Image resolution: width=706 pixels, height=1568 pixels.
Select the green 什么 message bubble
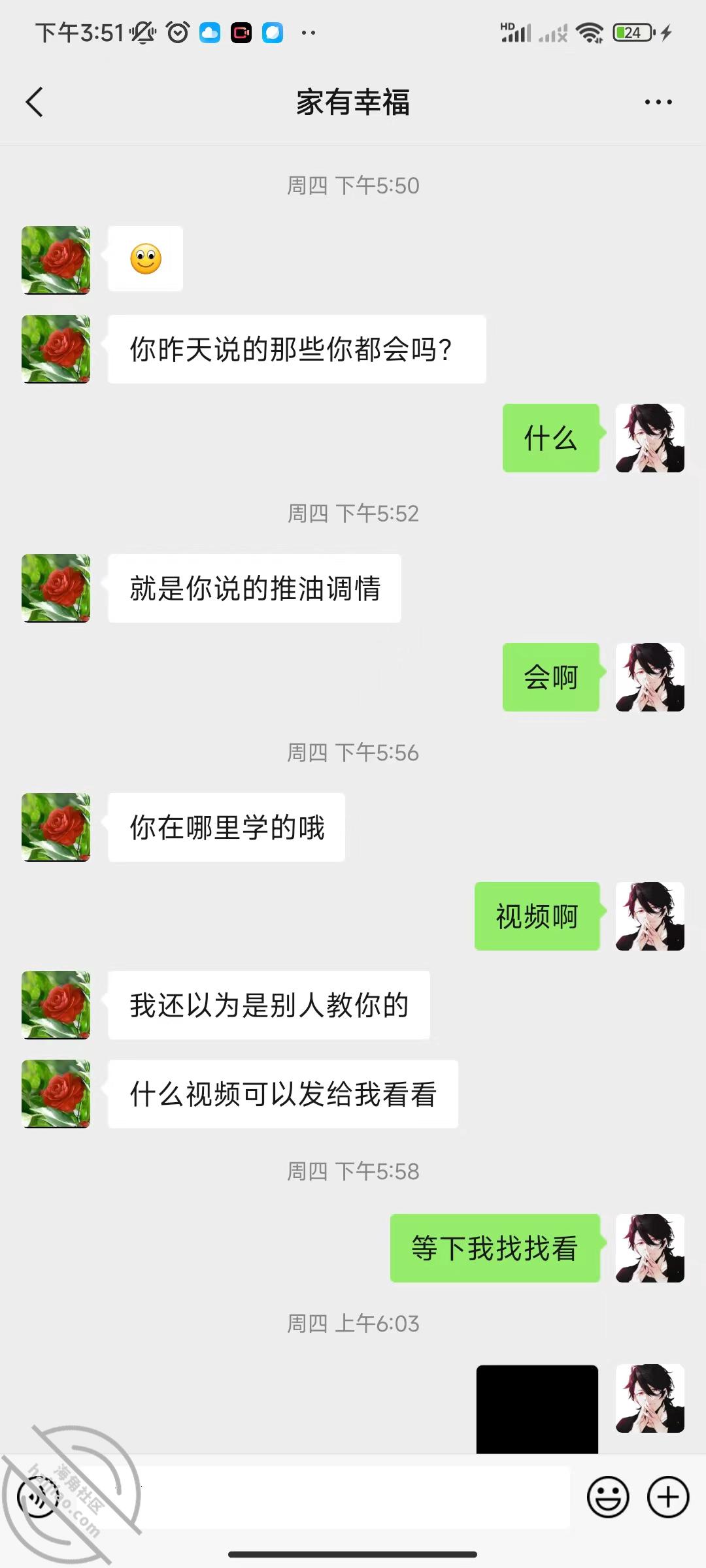[x=550, y=438]
